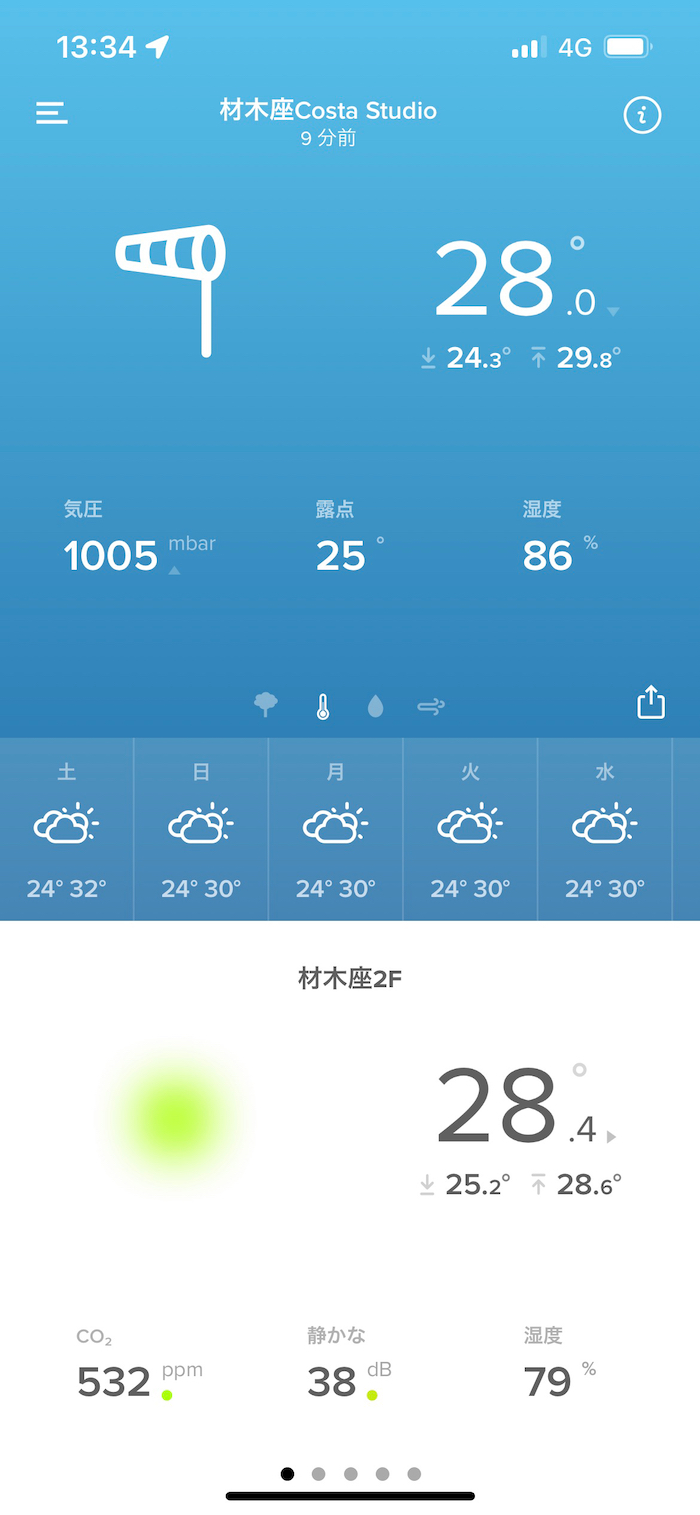Screen dimensions: 700x1515
Task: Go to the second page dot
Action: coord(319,1473)
